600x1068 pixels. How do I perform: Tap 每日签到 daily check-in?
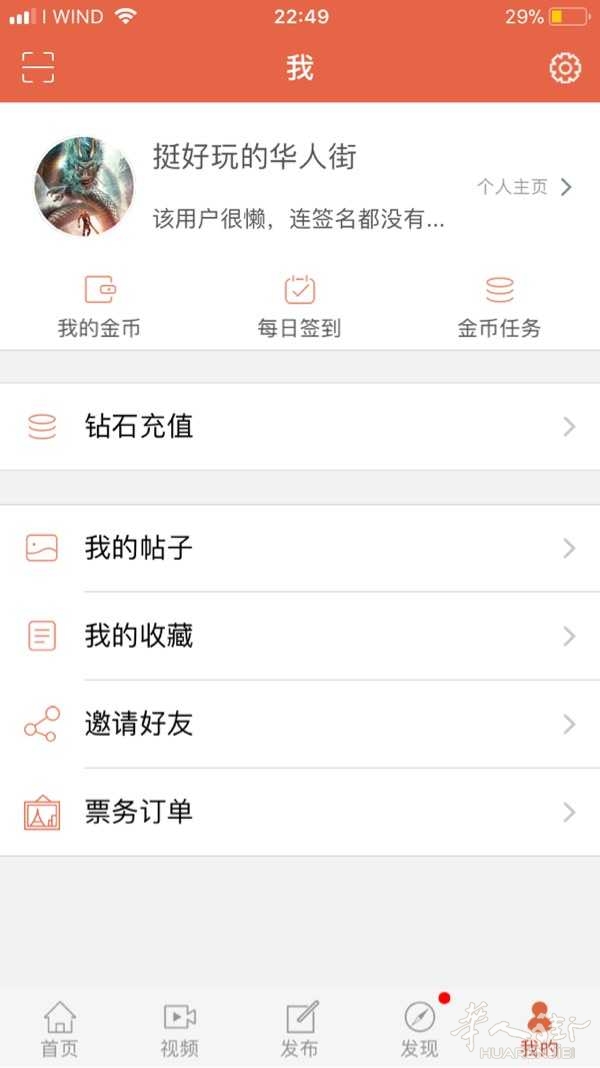pyautogui.click(x=300, y=307)
